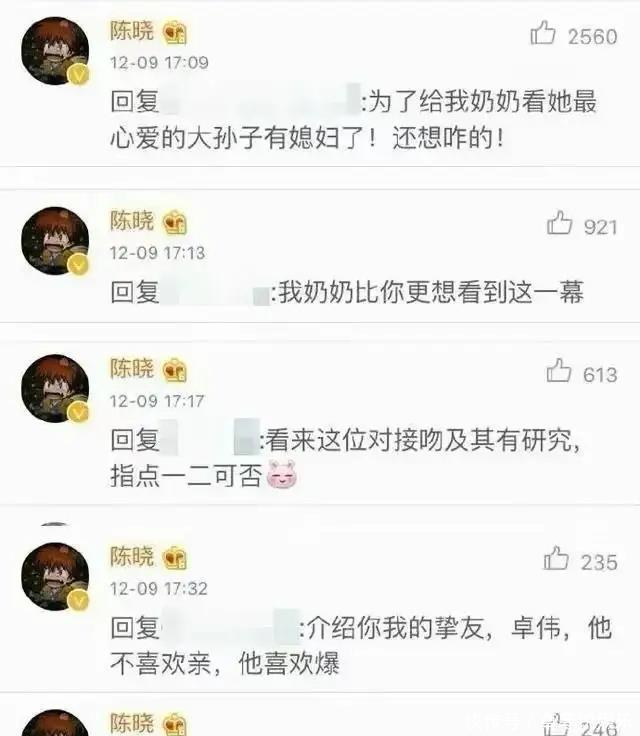Like the comment with 921 likes
The width and height of the screenshot is (640, 736).
click(559, 225)
